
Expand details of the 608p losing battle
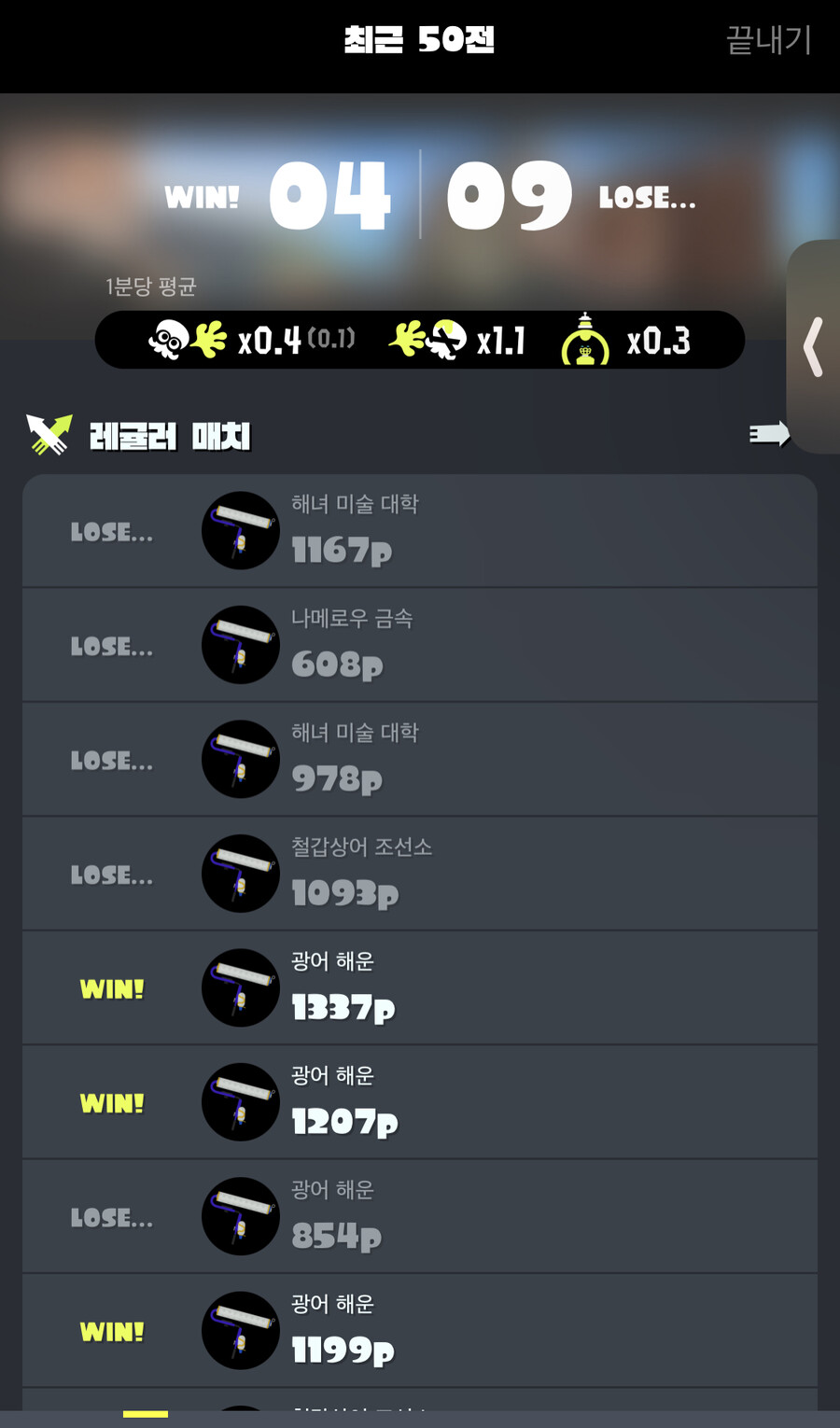[x=420, y=645]
